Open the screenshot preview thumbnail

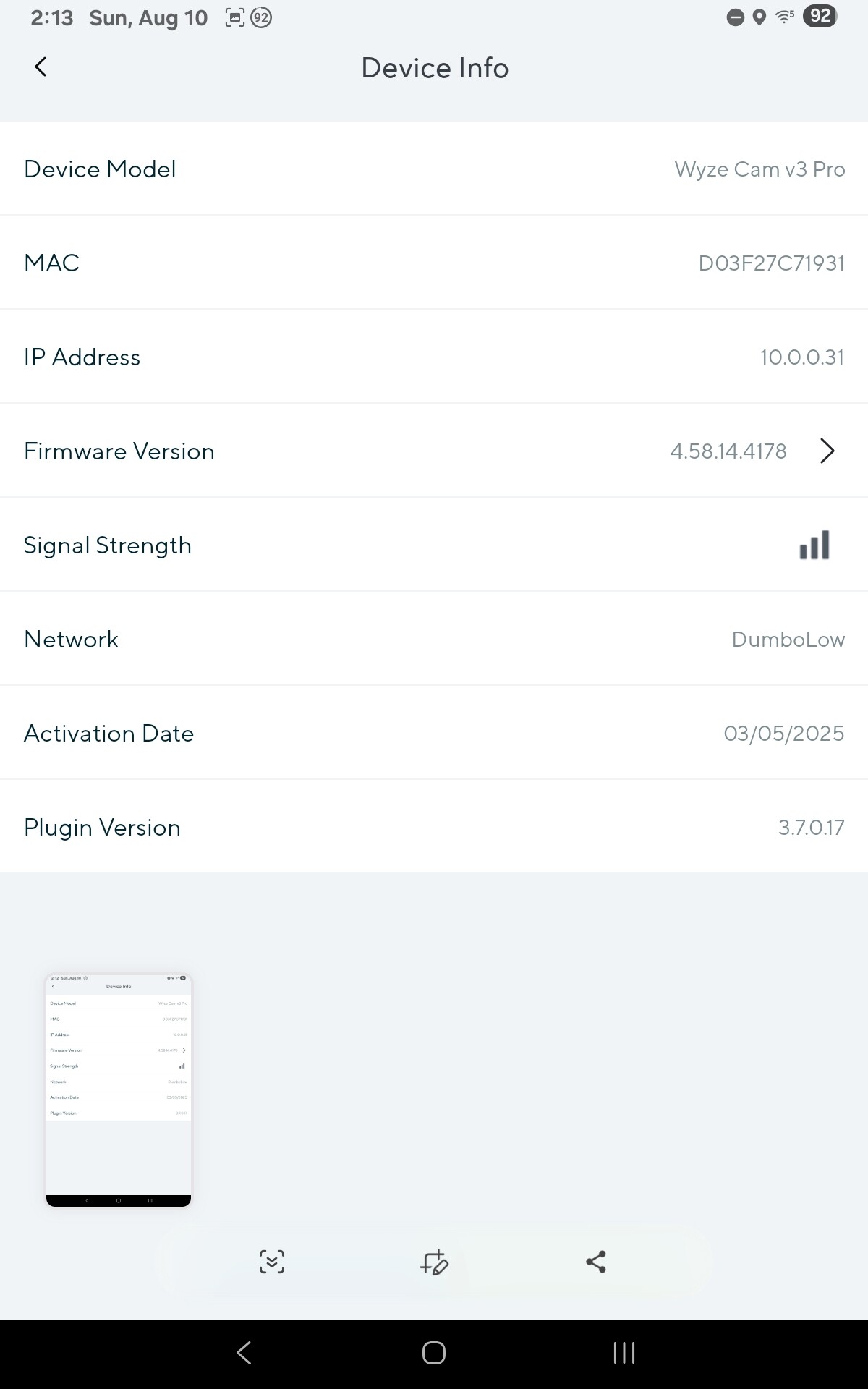(x=119, y=1090)
